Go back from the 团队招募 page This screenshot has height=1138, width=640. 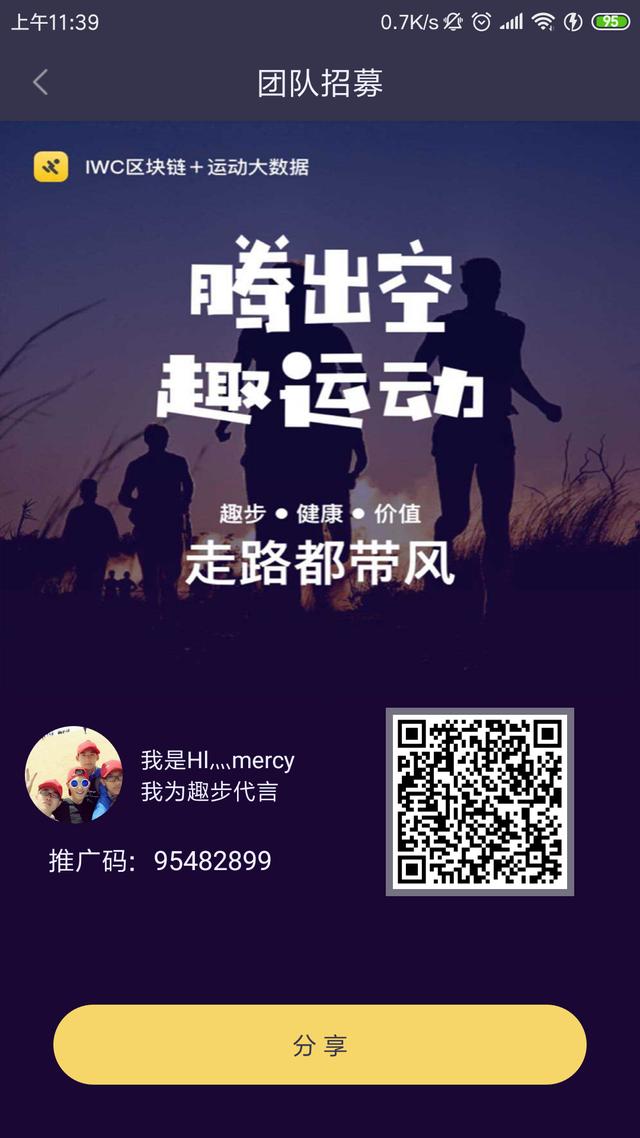point(40,82)
